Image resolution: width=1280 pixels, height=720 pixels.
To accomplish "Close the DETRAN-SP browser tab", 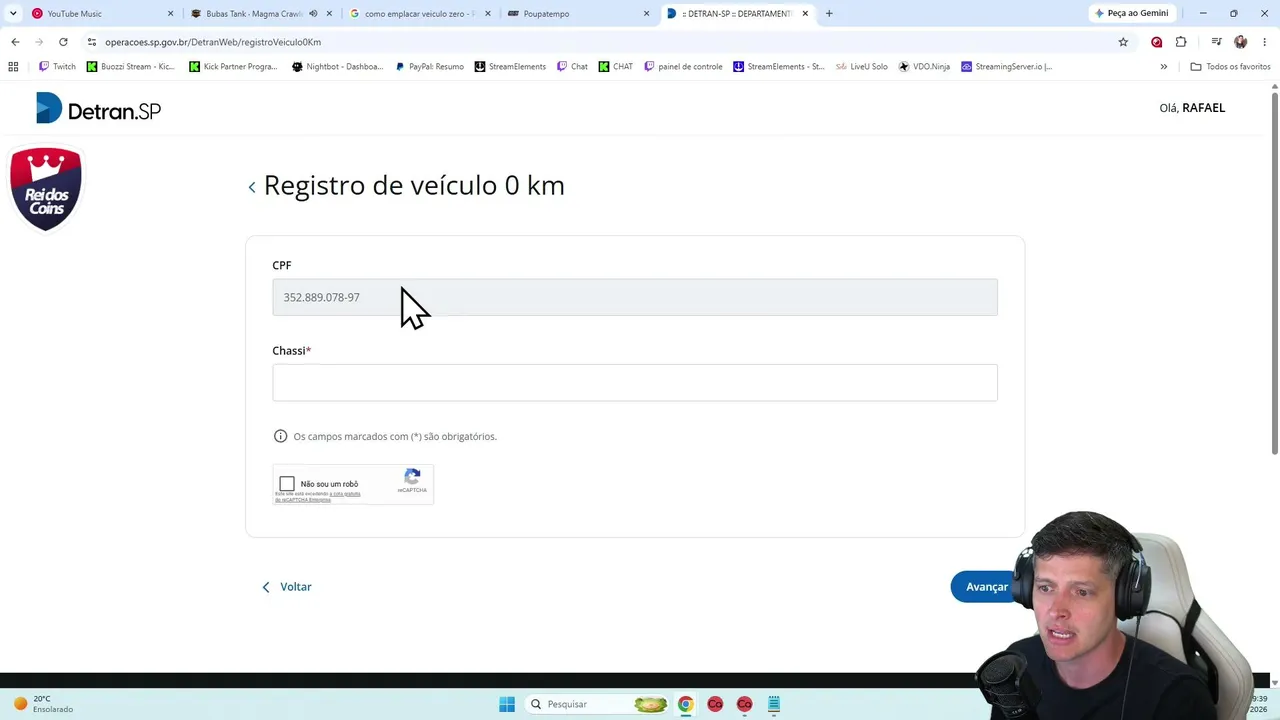I will click(805, 14).
